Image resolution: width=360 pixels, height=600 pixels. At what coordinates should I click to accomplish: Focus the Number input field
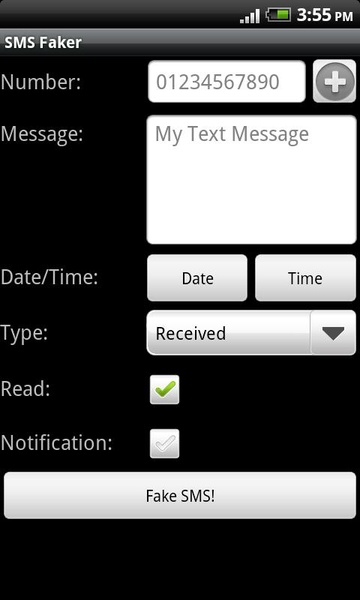click(x=227, y=82)
